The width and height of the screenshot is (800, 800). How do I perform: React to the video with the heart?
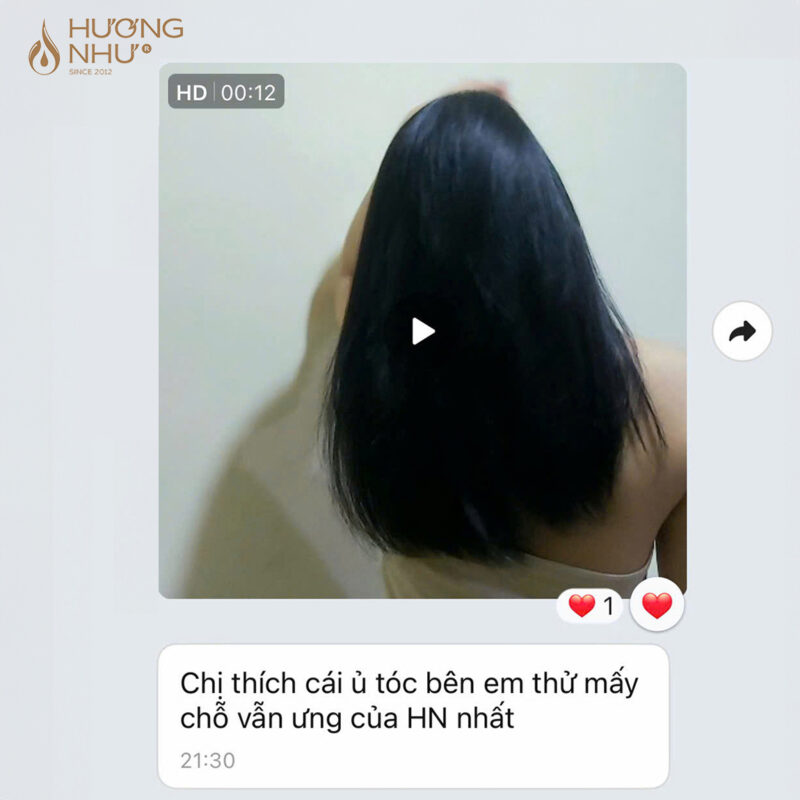pyautogui.click(x=657, y=605)
